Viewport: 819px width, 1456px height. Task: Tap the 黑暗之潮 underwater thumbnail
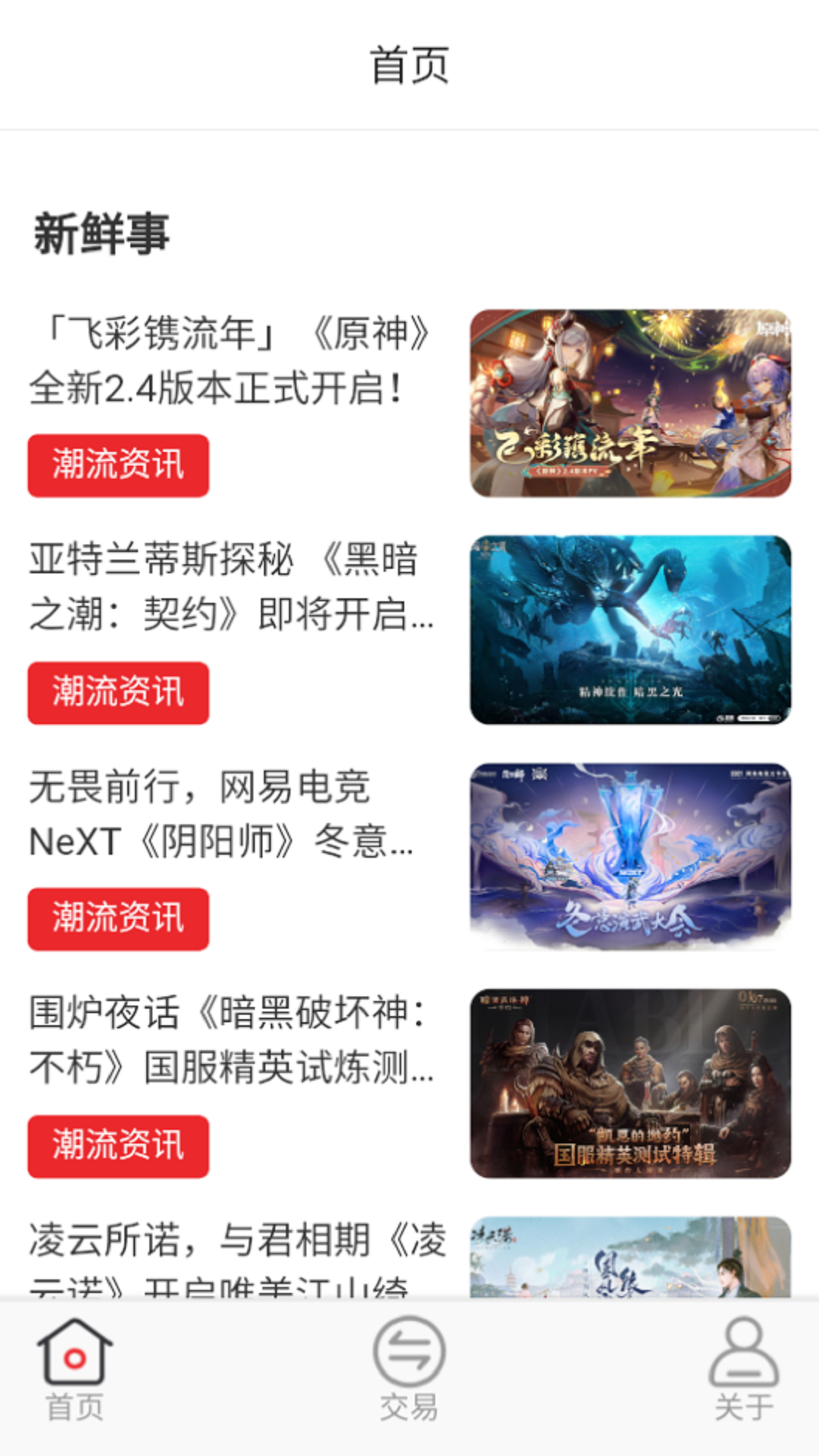coord(630,630)
